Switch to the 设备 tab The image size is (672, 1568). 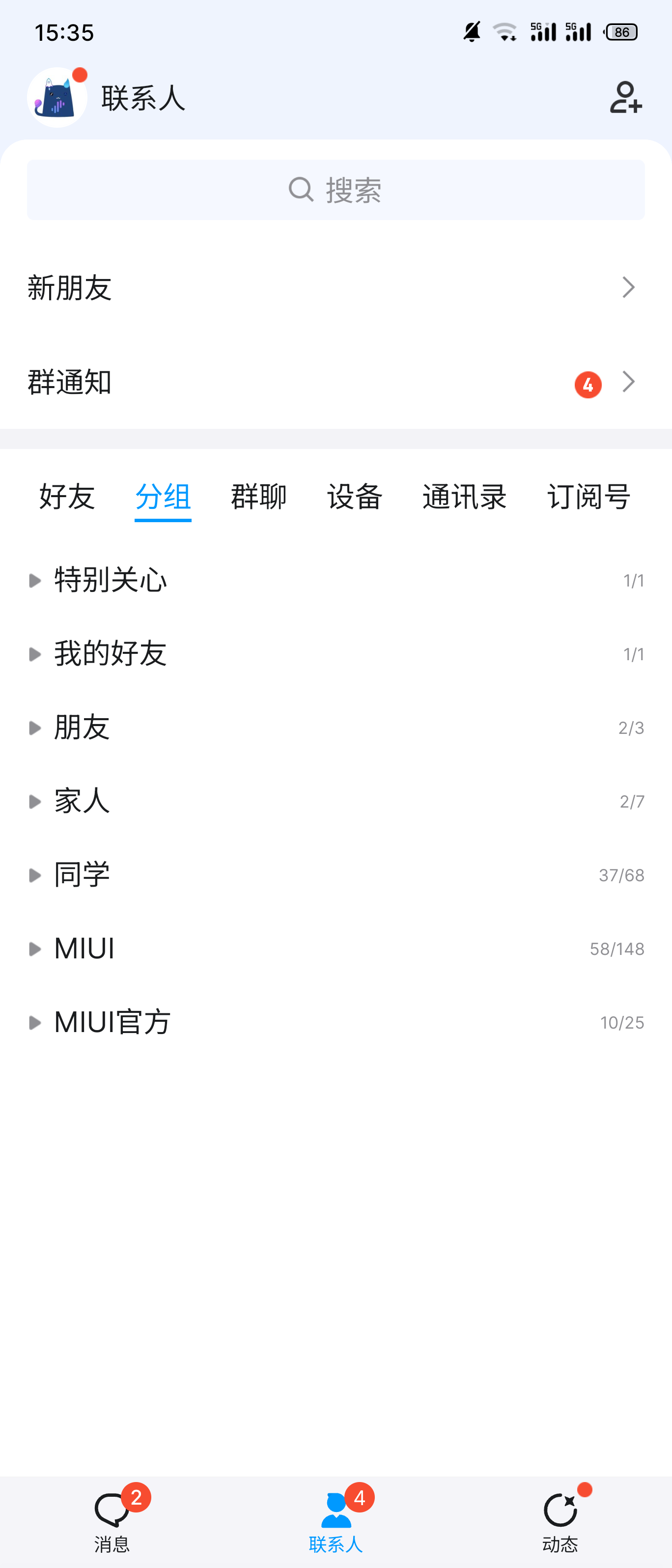[x=355, y=497]
